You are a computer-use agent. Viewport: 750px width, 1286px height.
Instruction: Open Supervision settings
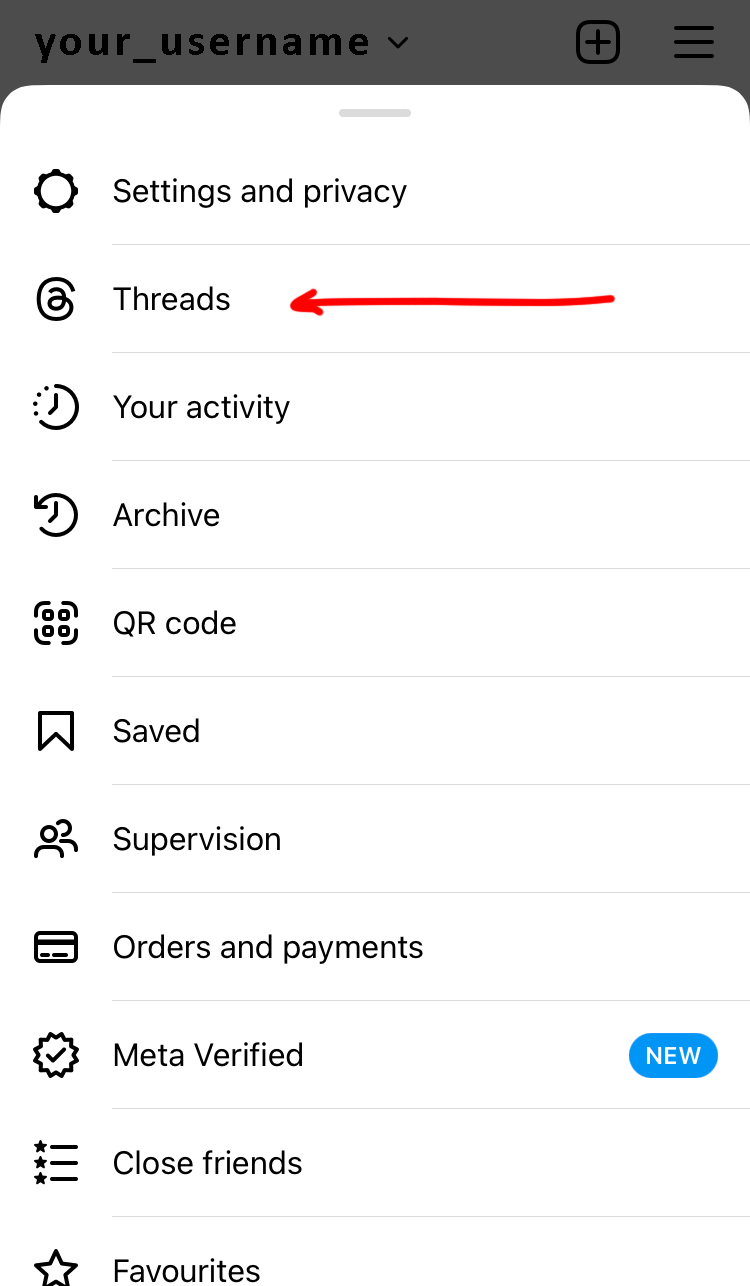(197, 839)
